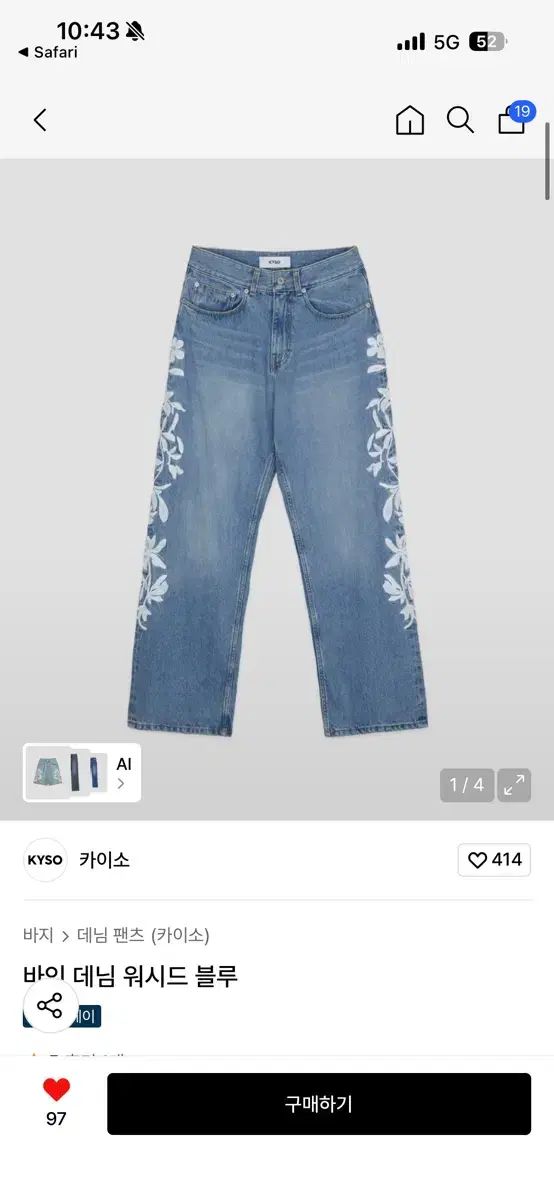Open the home icon
This screenshot has width=554, height=1200.
pos(410,121)
